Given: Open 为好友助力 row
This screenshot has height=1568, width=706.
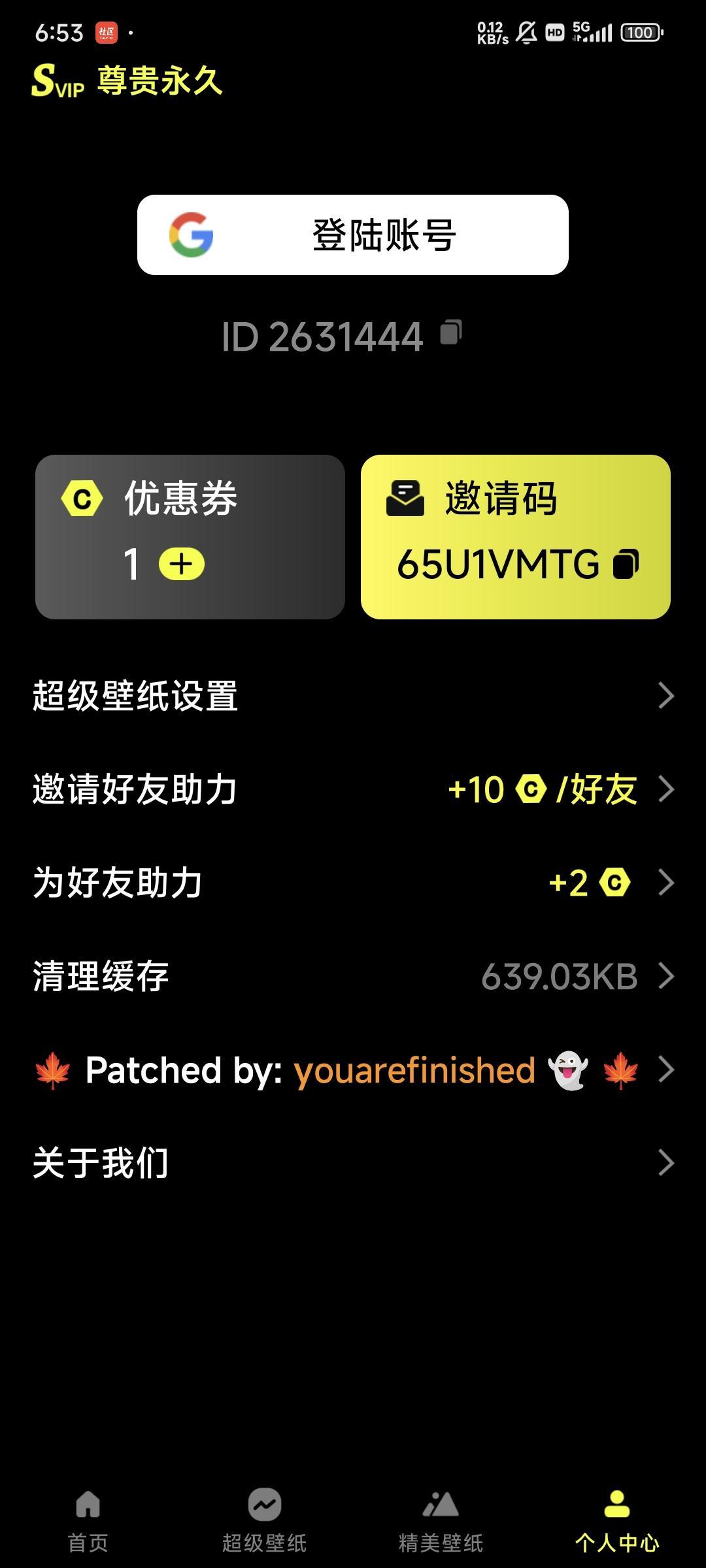Looking at the screenshot, I should click(353, 883).
